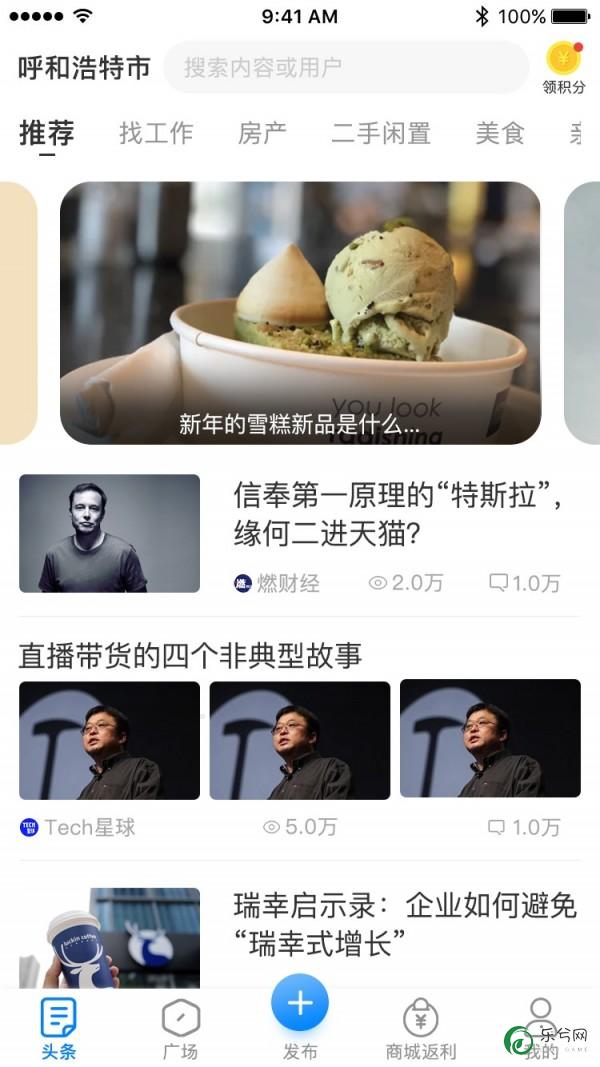Viewport: 600px width, 1067px height.
Task: Open the 商城返利 bottom tab
Action: coord(420,1028)
